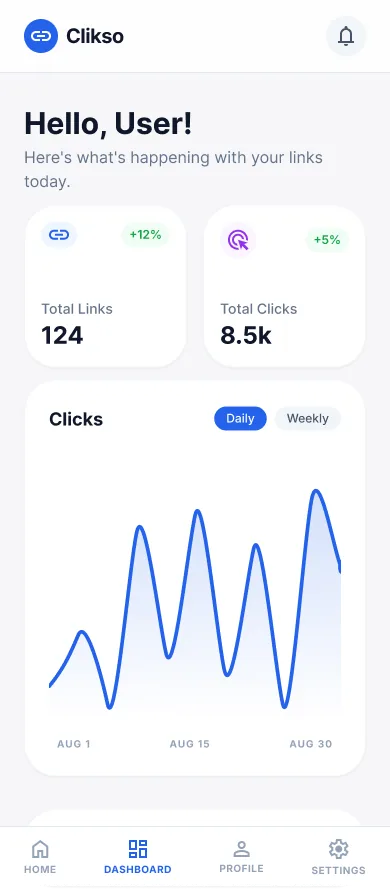Open the notifications bell
The height and width of the screenshot is (890, 390).
[346, 36]
